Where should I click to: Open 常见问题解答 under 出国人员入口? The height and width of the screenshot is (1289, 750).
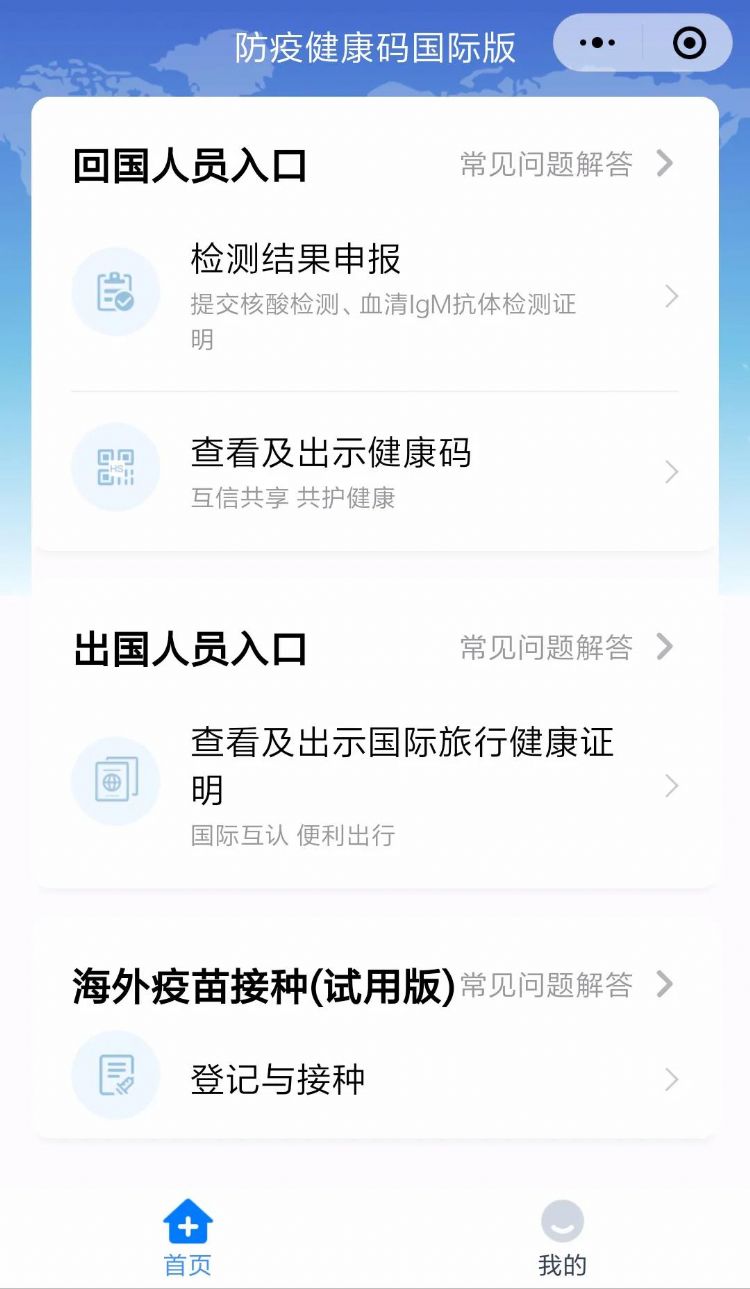pos(546,648)
